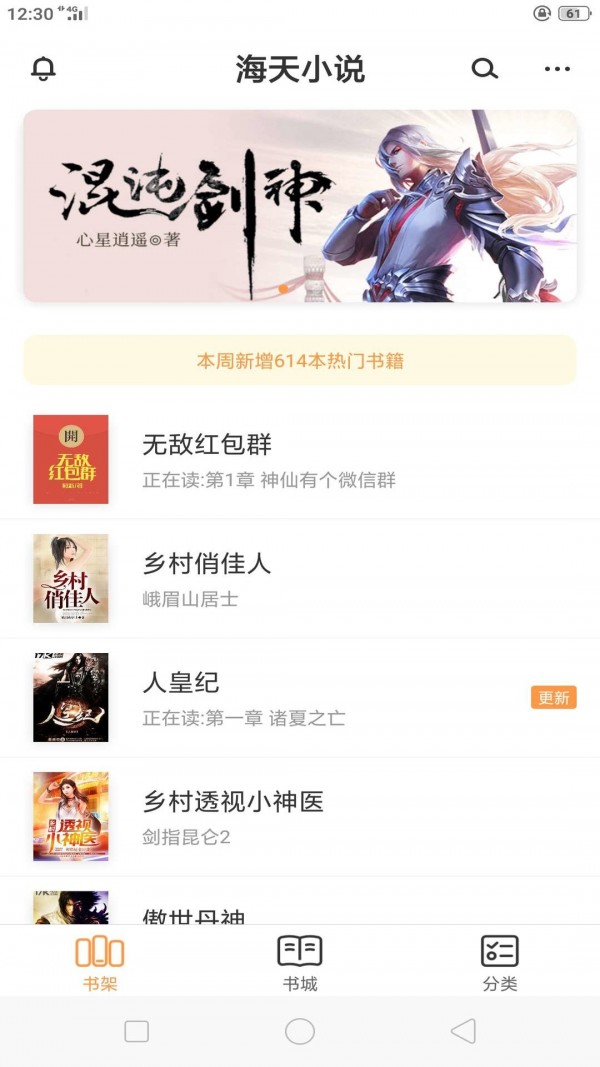The height and width of the screenshot is (1067, 600).
Task: Open the book 乡村俏佳人
Action: pyautogui.click(x=300, y=578)
